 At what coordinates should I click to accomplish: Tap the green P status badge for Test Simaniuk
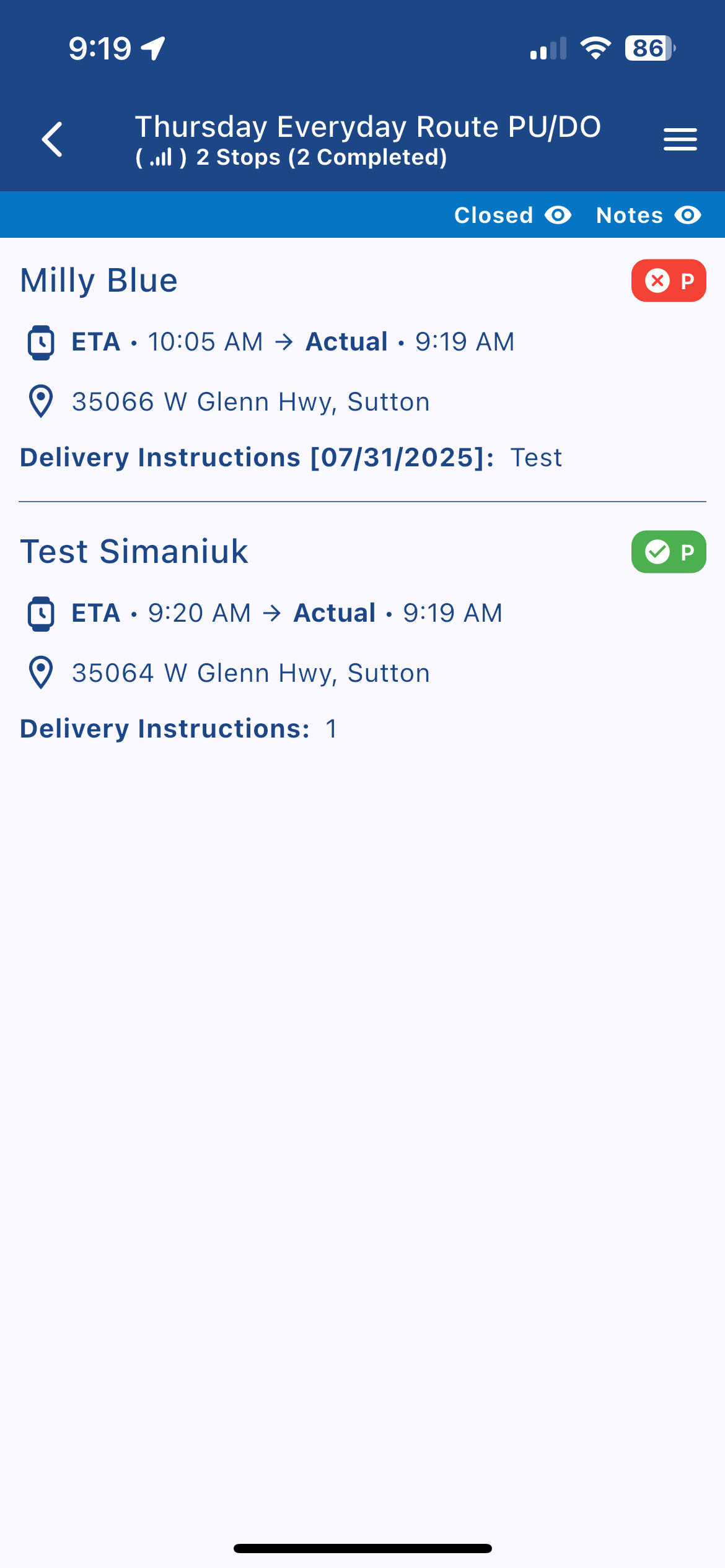[x=668, y=552]
